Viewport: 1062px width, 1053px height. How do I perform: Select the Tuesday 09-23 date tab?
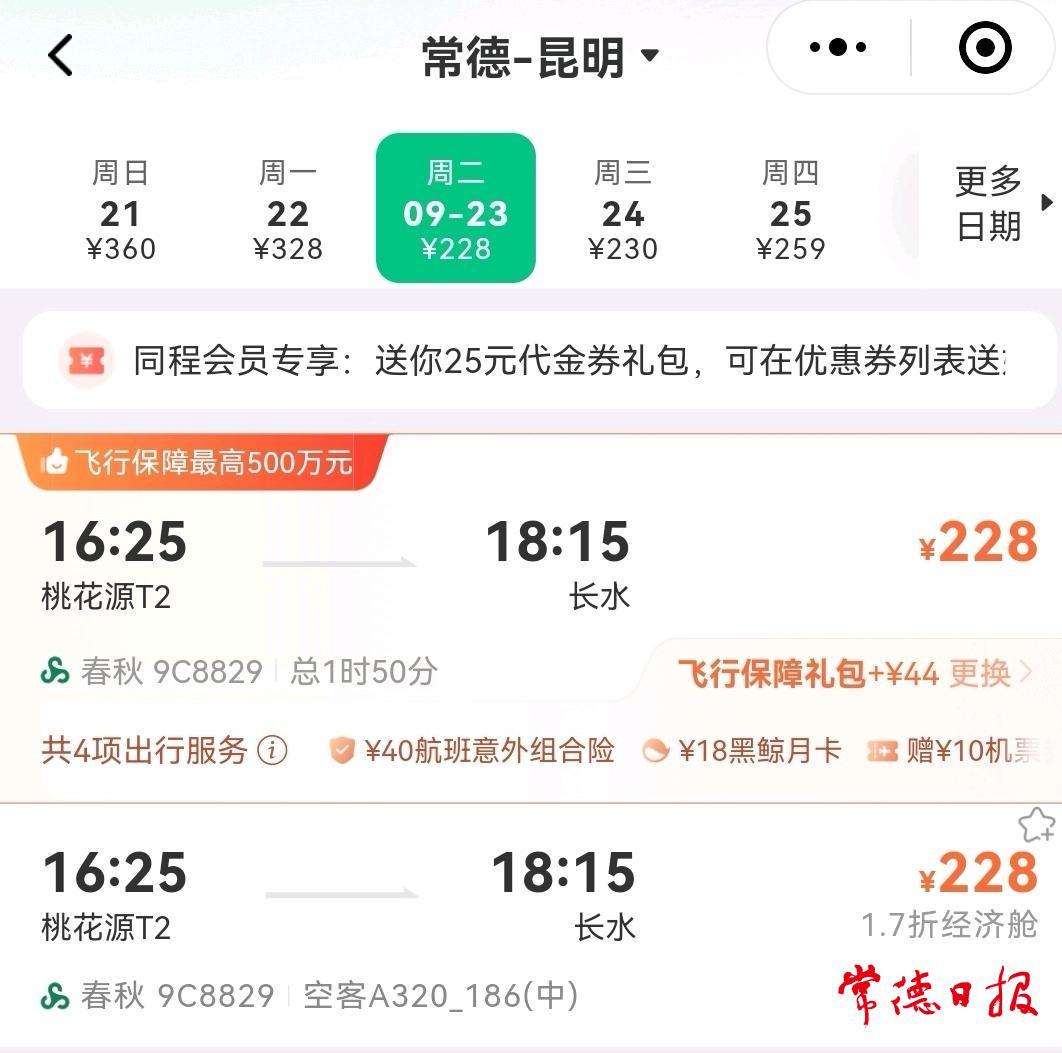(x=456, y=210)
